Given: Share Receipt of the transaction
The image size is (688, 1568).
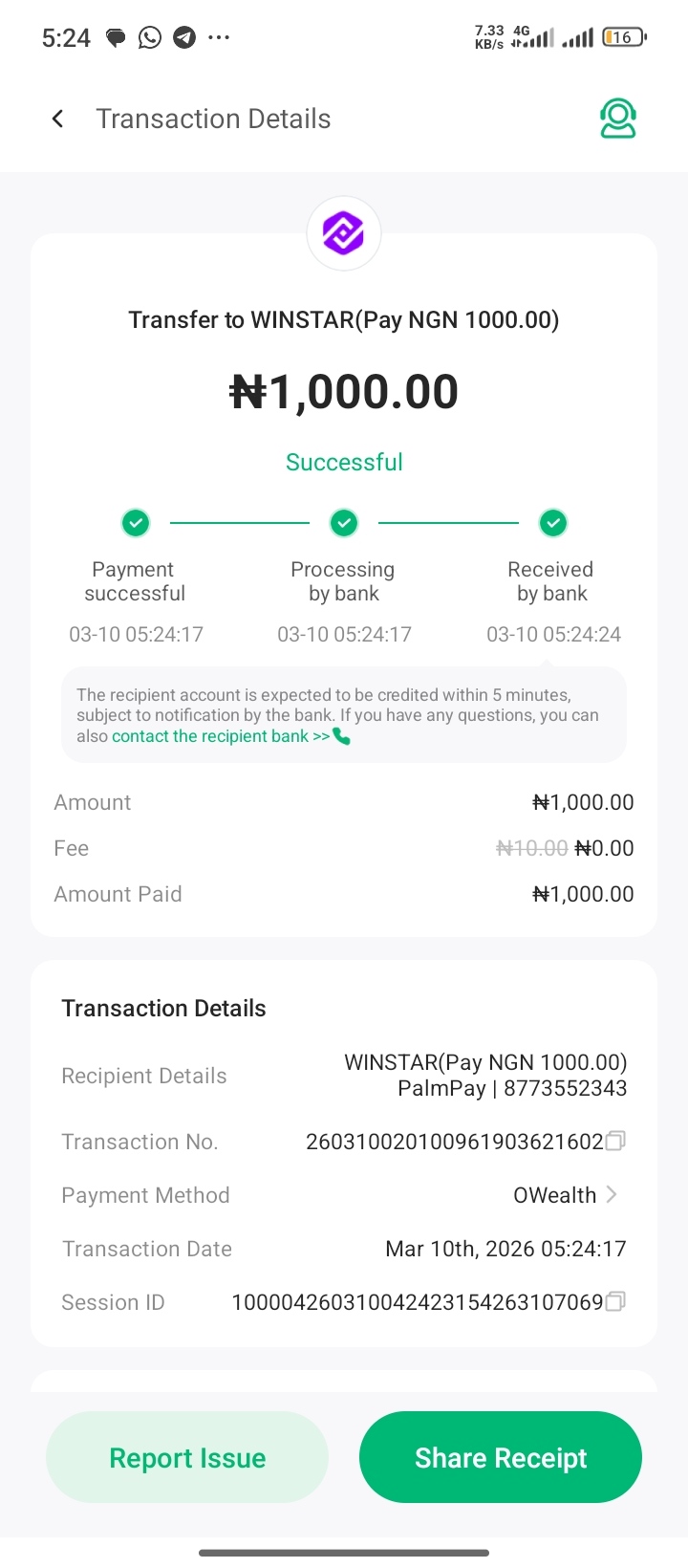Looking at the screenshot, I should [501, 1457].
